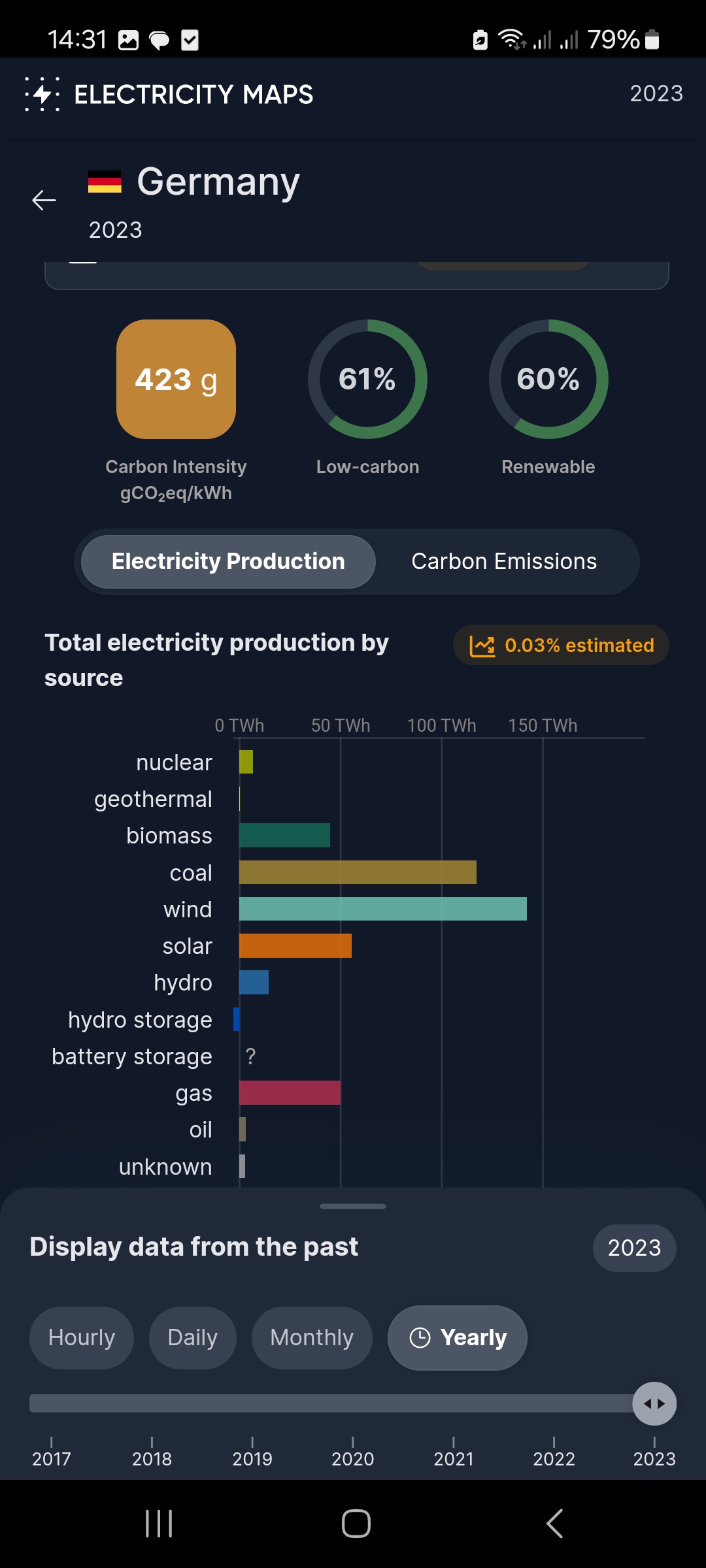Tap the 0.03% estimated badge
The width and height of the screenshot is (706, 1568).
(x=561, y=645)
